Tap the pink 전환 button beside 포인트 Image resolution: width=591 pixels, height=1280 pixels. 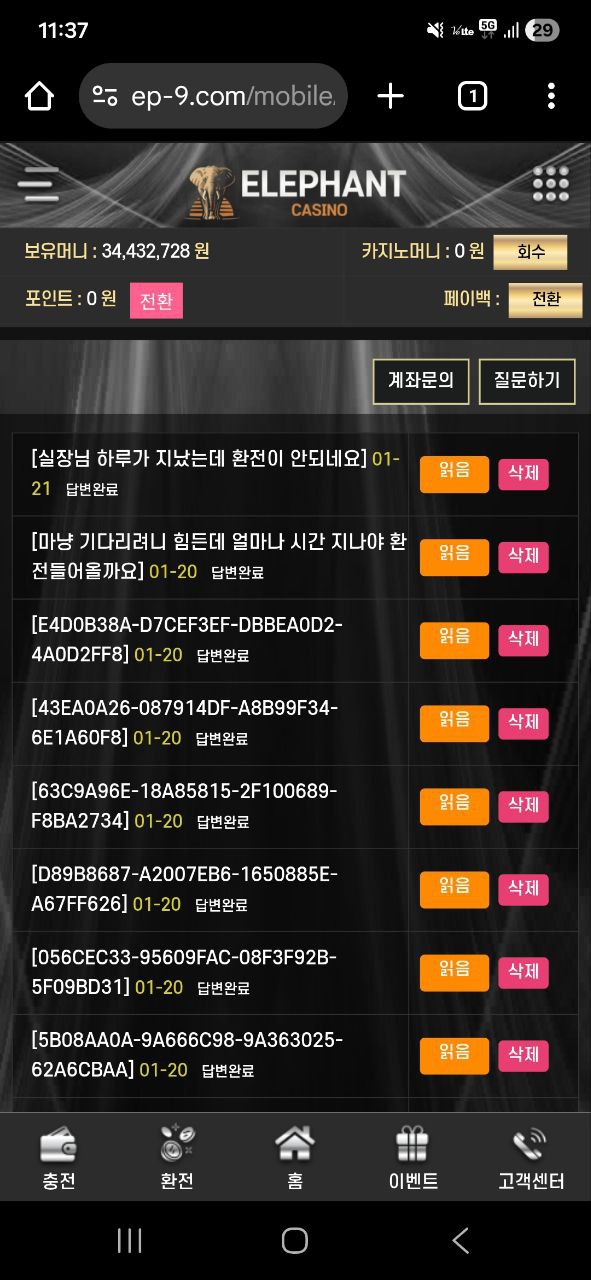tap(156, 300)
